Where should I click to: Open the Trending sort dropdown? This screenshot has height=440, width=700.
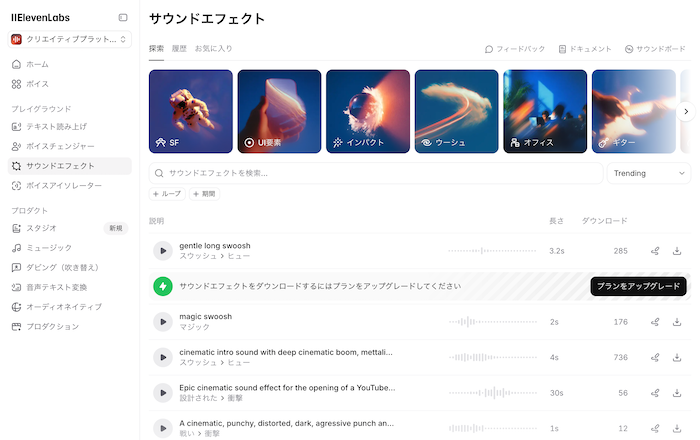click(647, 173)
